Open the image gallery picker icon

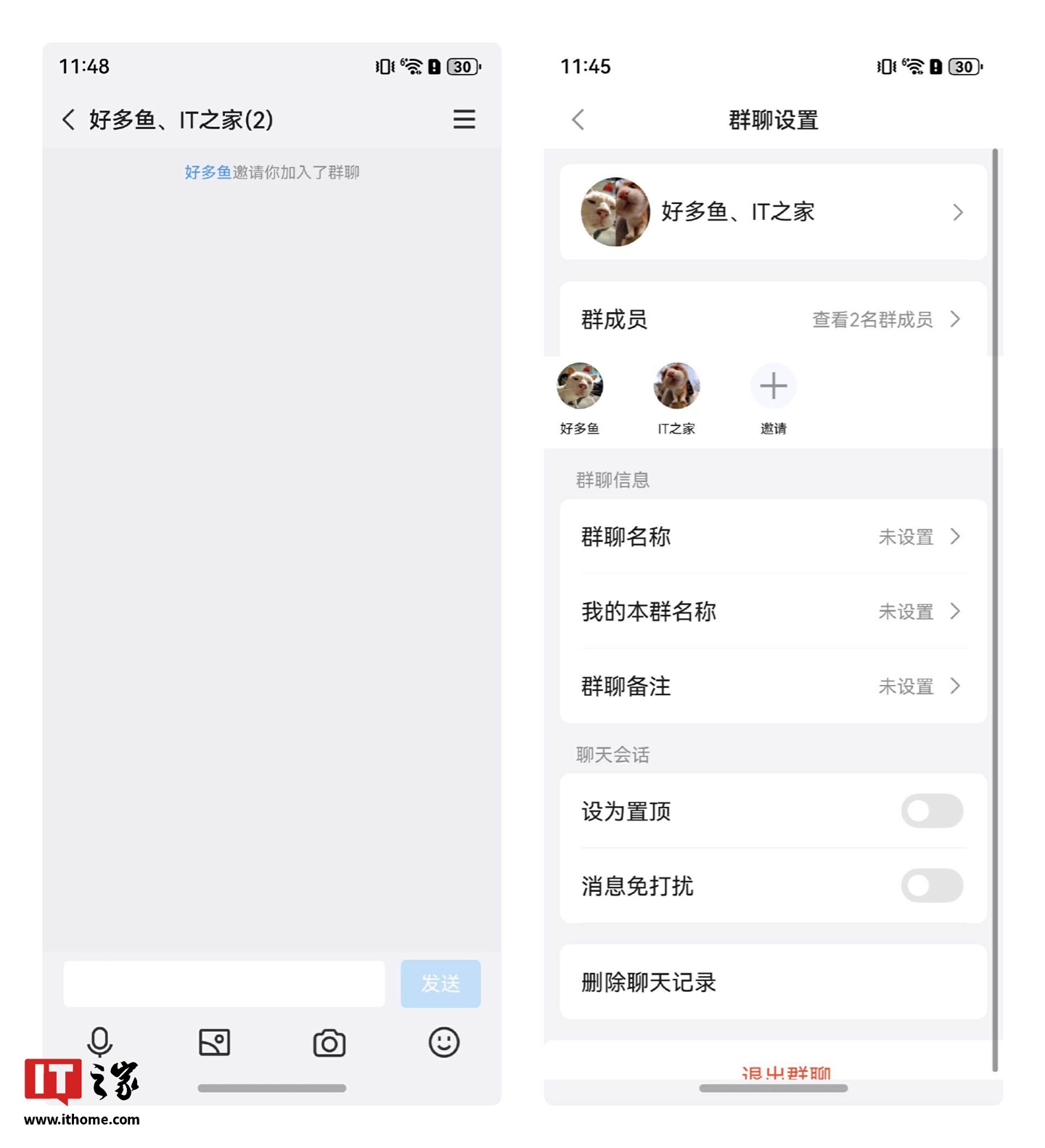coord(215,1043)
